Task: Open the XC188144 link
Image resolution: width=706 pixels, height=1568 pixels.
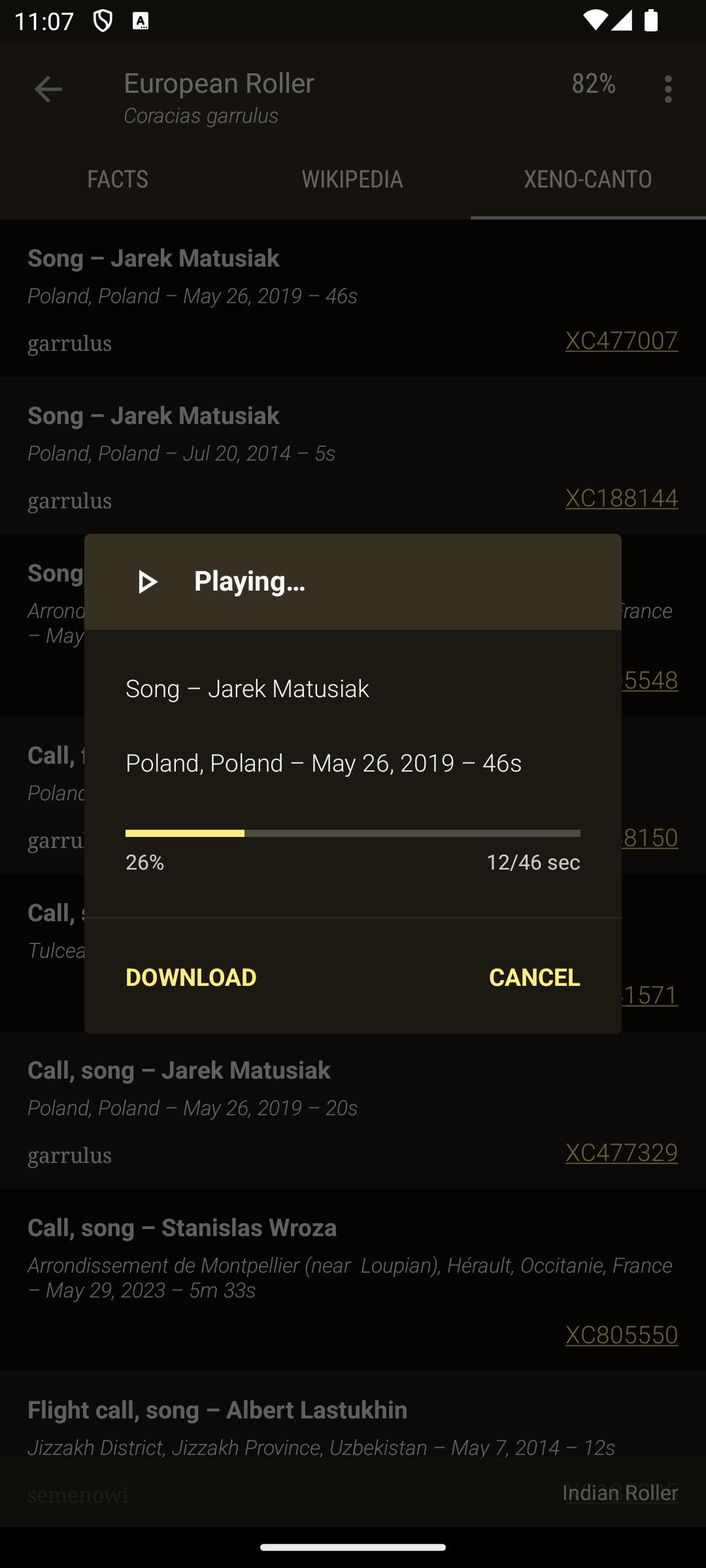Action: click(622, 498)
